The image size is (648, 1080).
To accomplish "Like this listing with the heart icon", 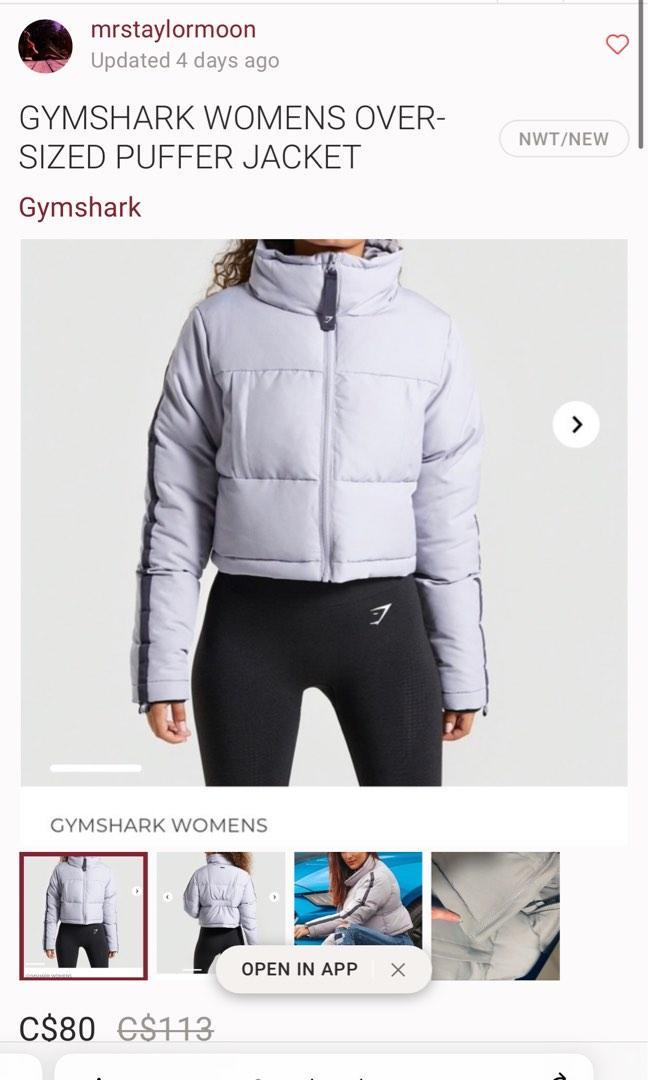I will 618,44.
